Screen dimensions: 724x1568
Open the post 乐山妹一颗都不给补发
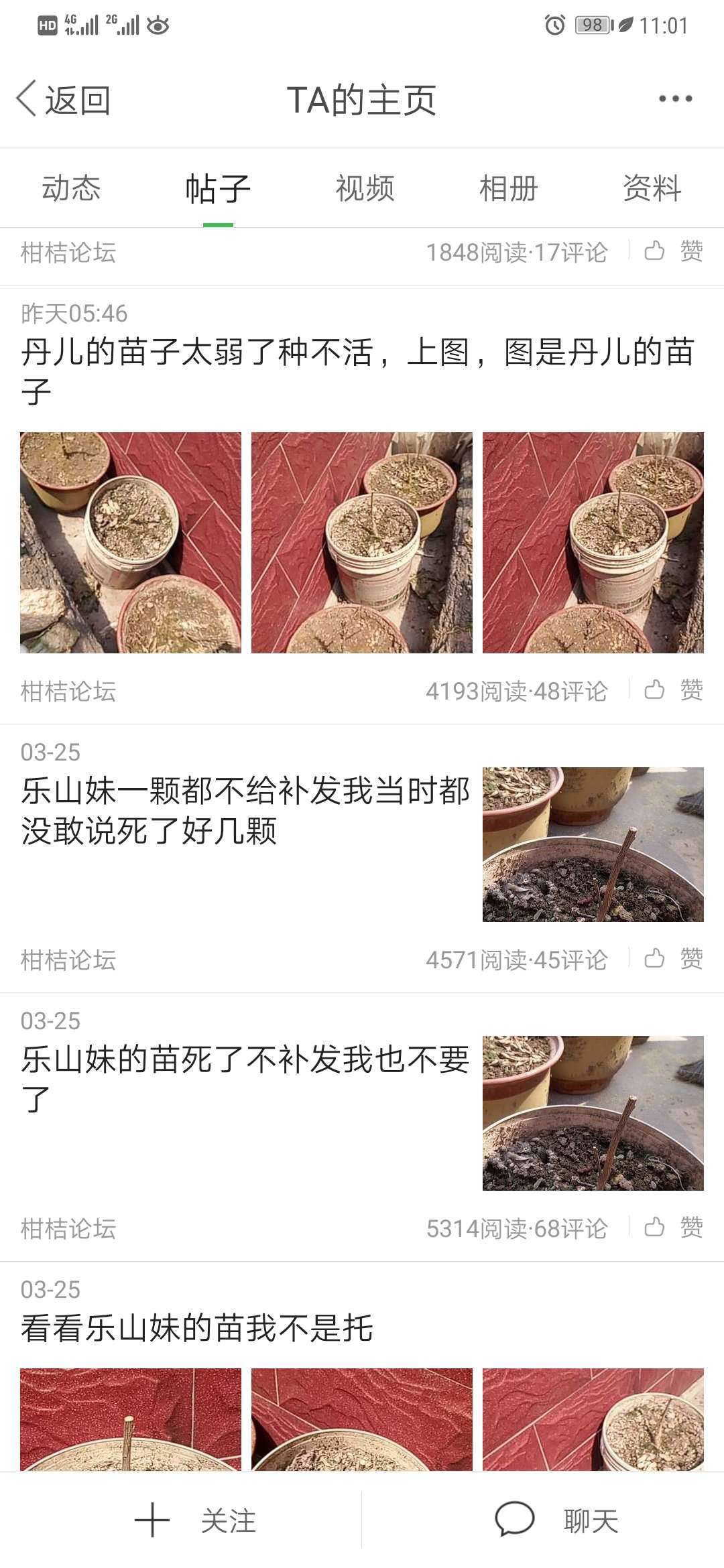tap(245, 810)
